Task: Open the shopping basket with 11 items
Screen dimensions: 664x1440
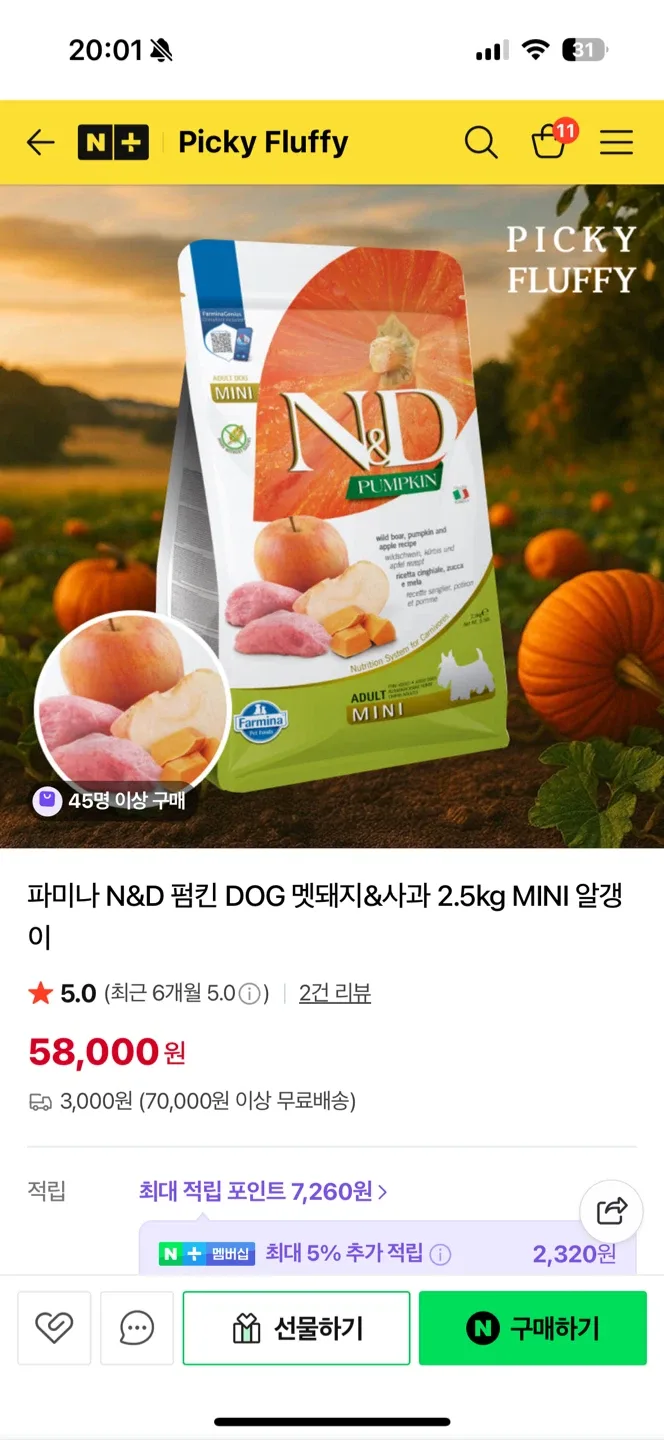Action: 550,142
